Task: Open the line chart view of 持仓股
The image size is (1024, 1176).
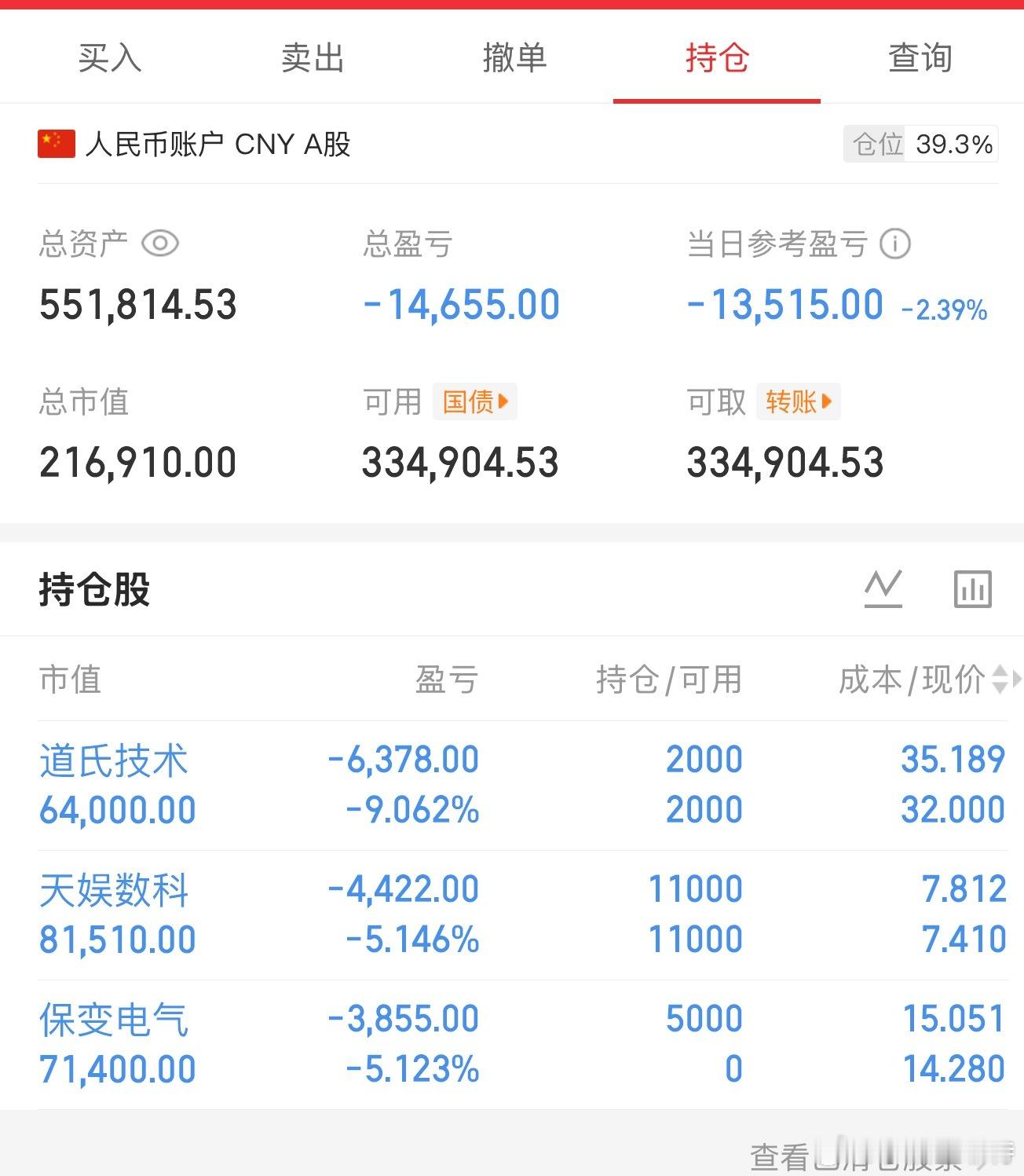Action: pyautogui.click(x=883, y=588)
